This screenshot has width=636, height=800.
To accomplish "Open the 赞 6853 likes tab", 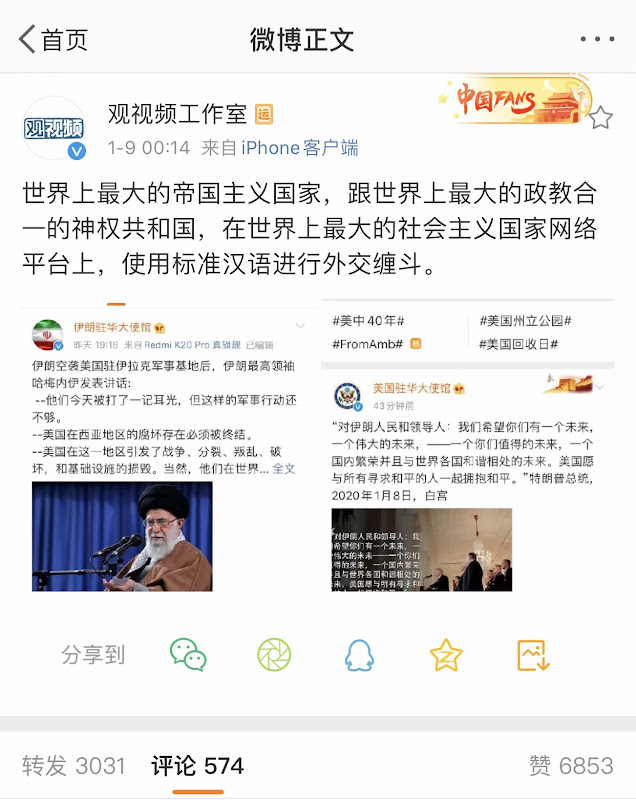I will (571, 766).
